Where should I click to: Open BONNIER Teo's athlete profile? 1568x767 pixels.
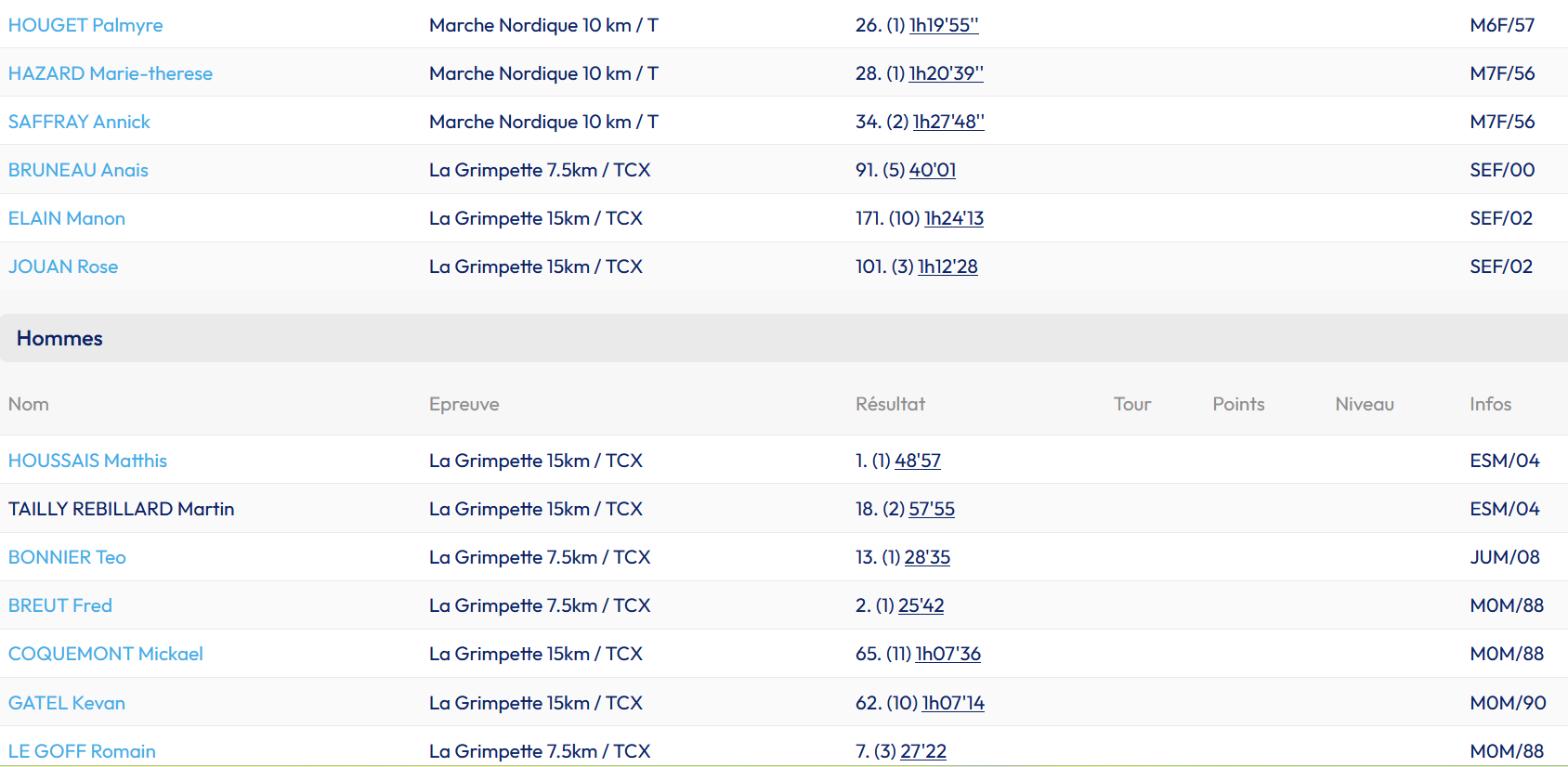point(67,557)
